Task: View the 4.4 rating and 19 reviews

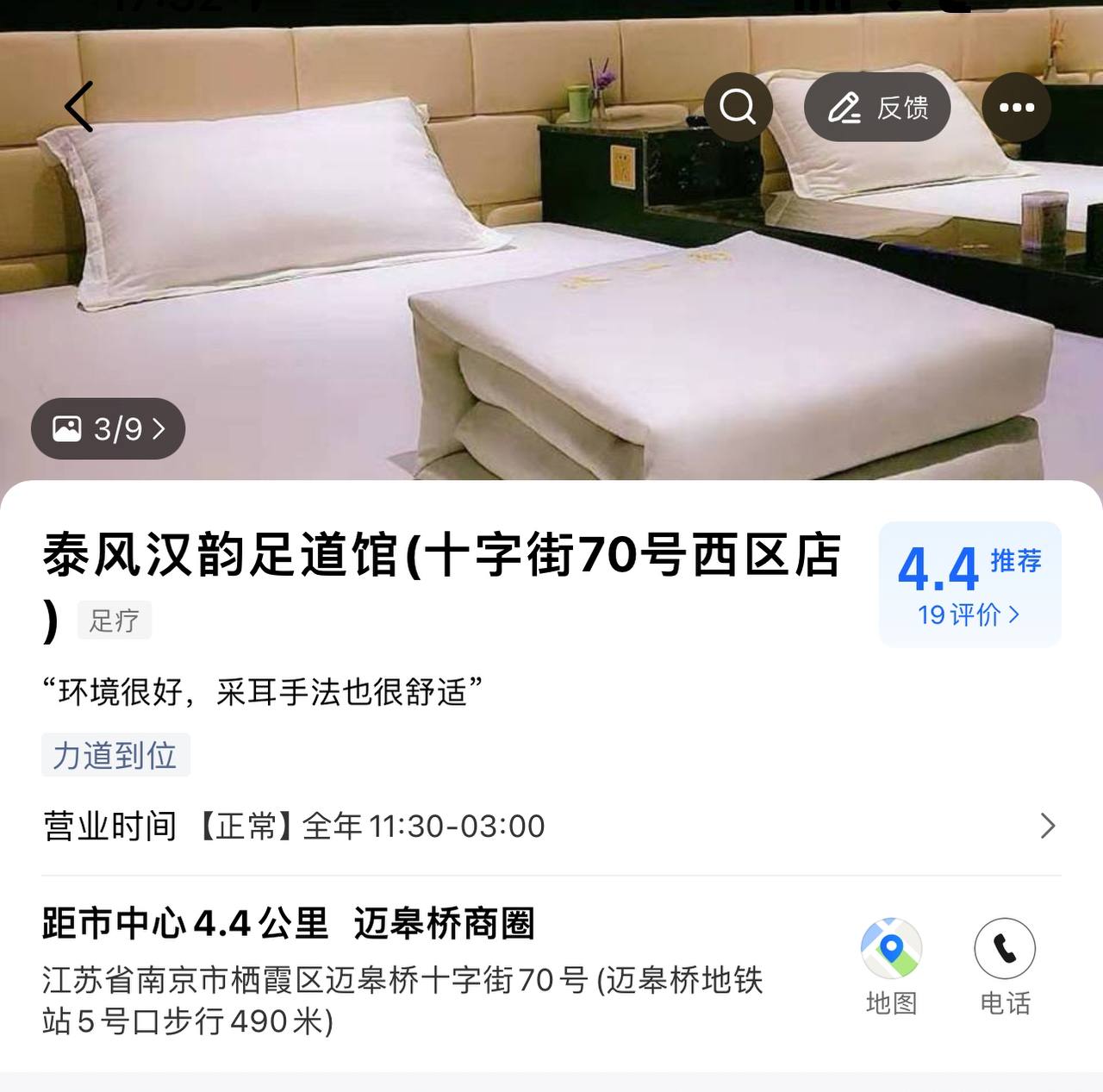Action: (969, 584)
